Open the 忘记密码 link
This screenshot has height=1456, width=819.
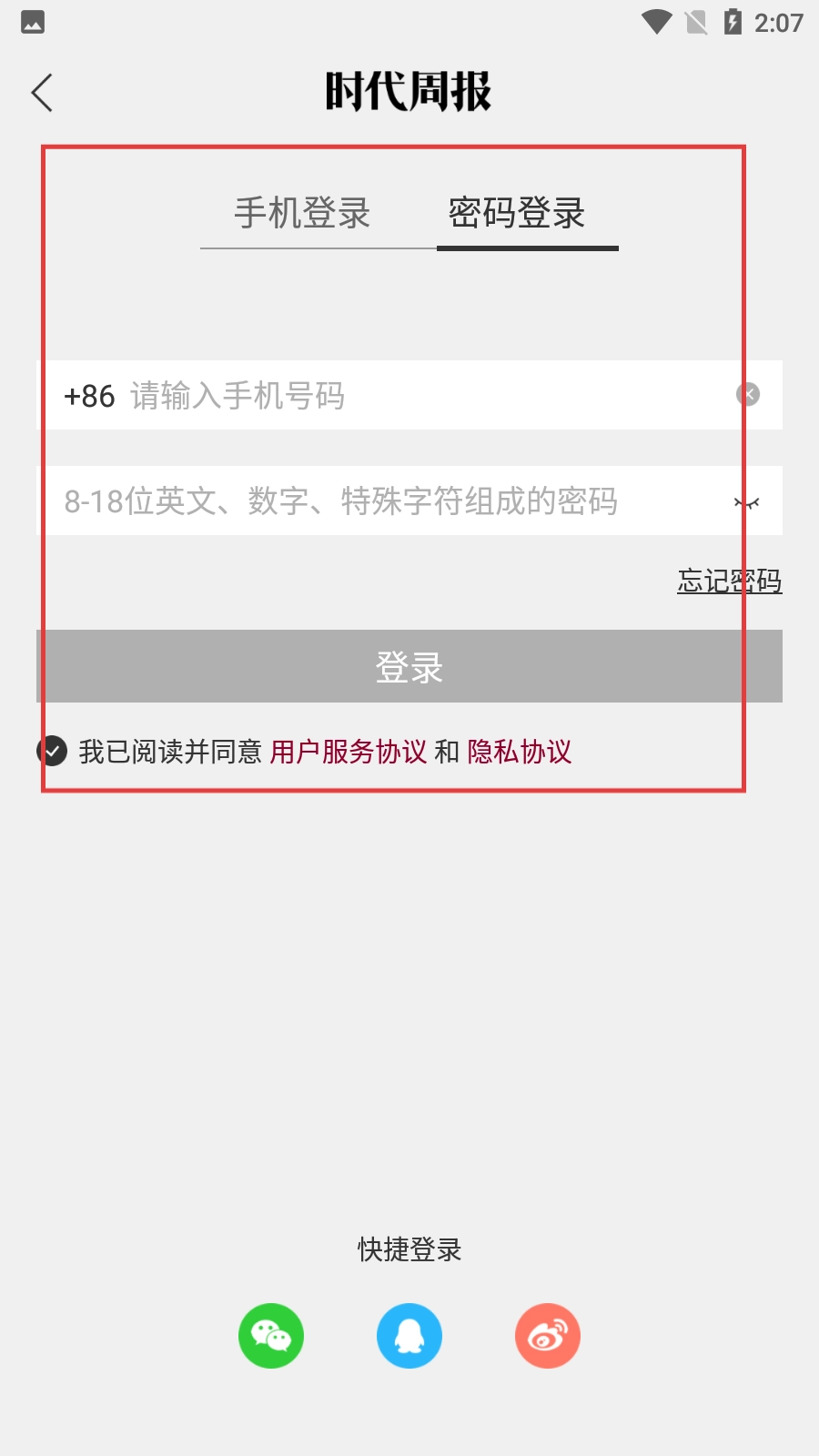729,581
